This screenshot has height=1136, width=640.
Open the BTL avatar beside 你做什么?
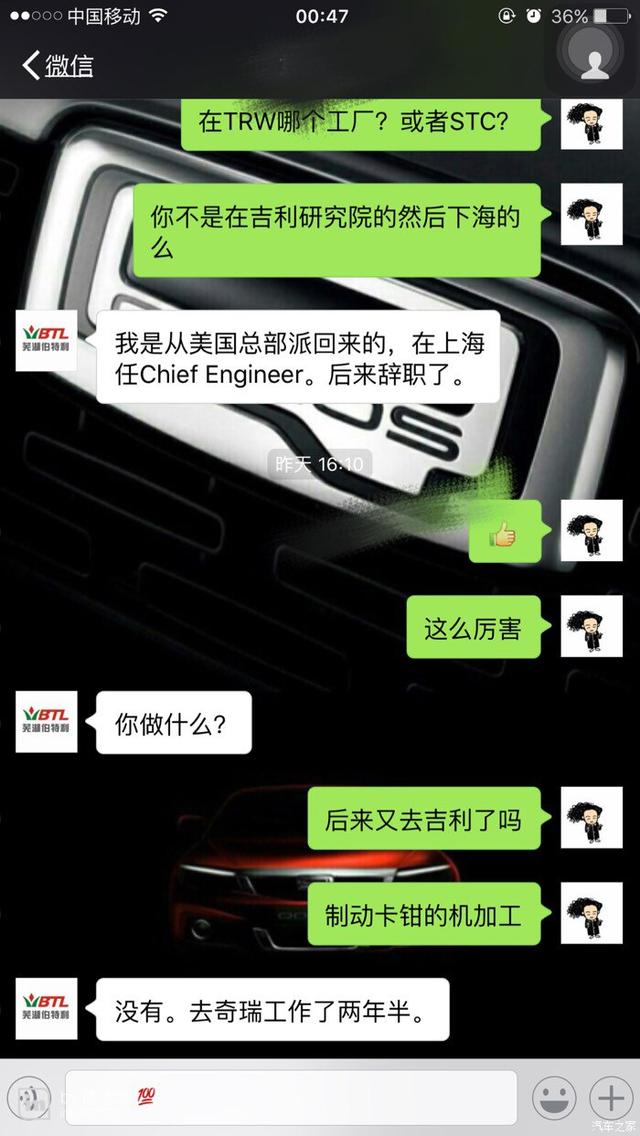coord(46,722)
